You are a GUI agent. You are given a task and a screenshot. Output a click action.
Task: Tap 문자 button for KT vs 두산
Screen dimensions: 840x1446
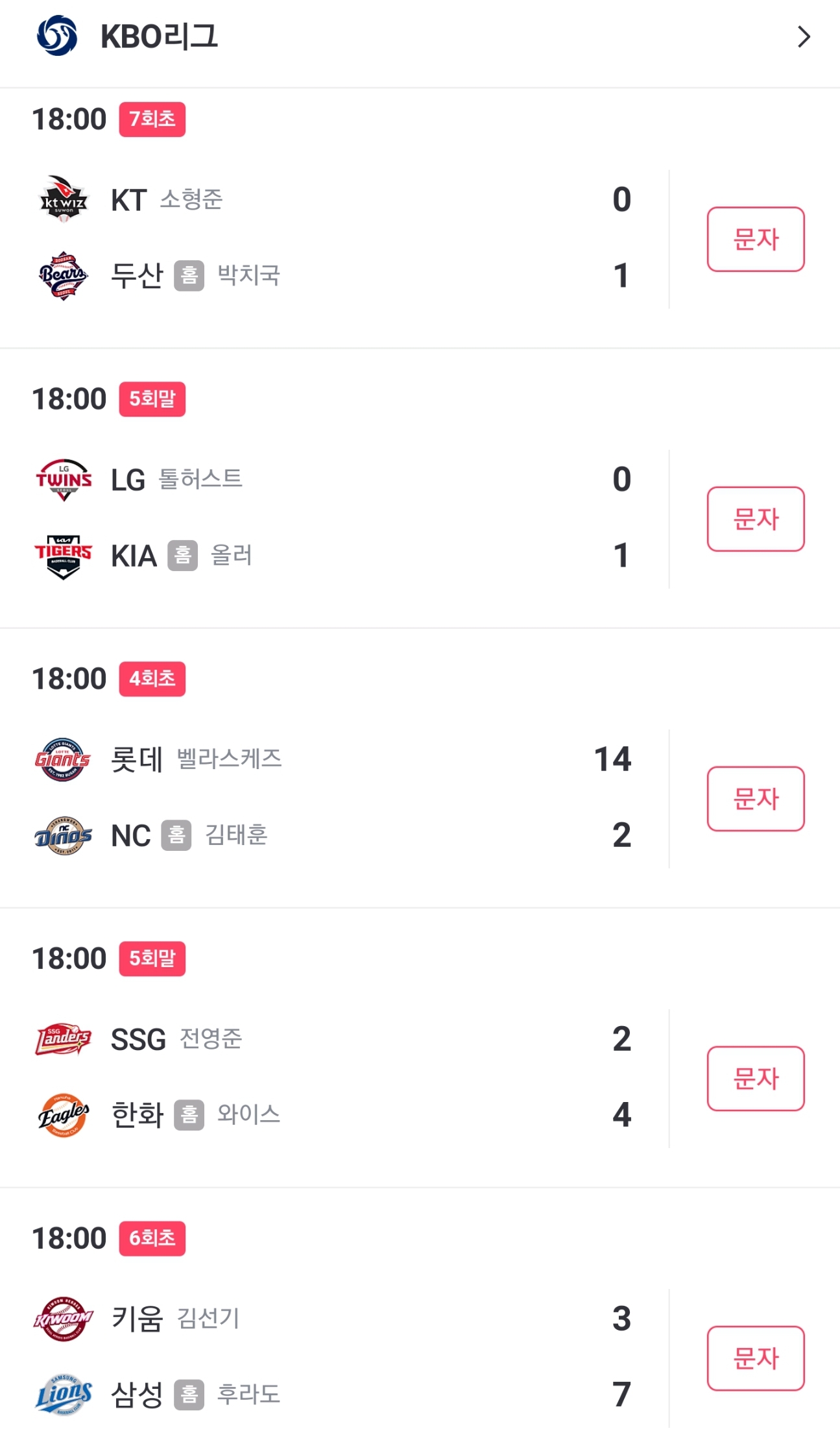[x=755, y=239]
